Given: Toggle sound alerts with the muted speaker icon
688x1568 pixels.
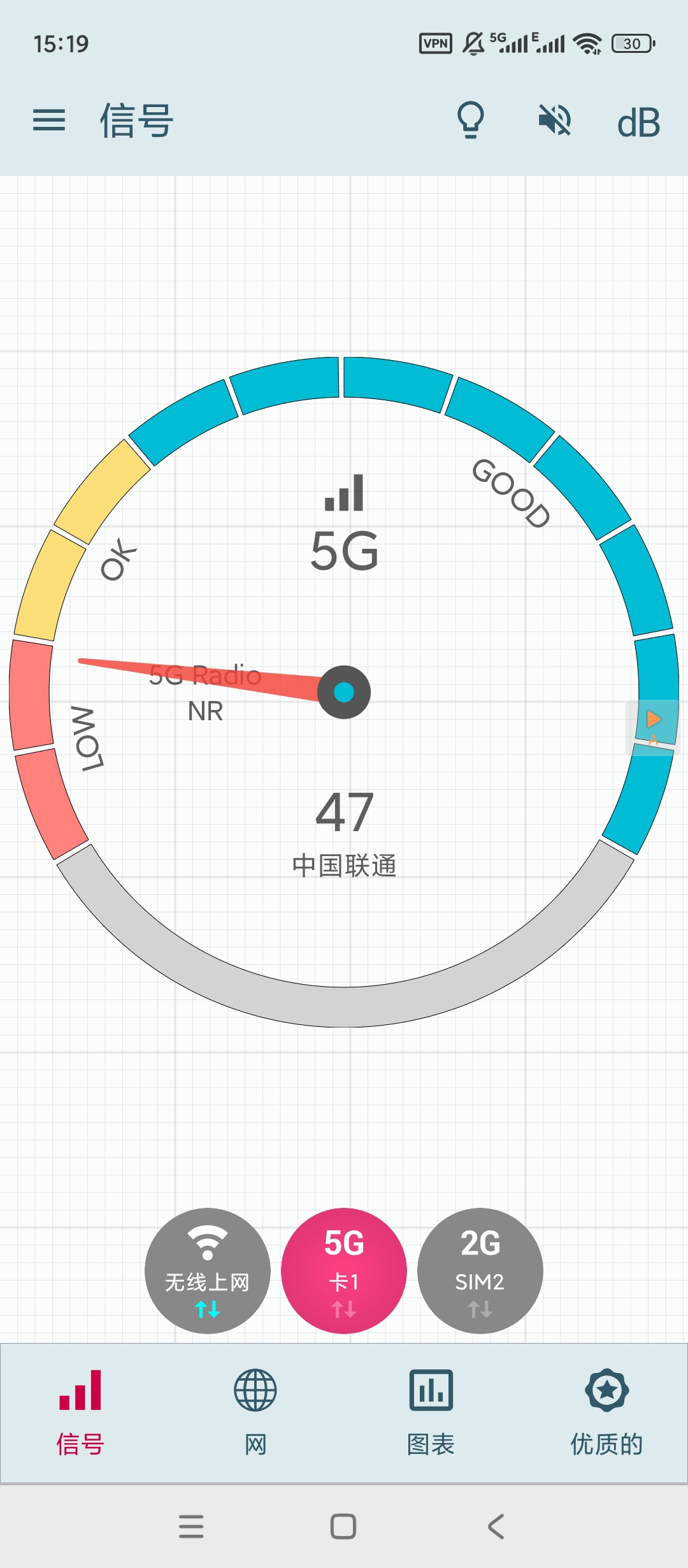Looking at the screenshot, I should [554, 120].
